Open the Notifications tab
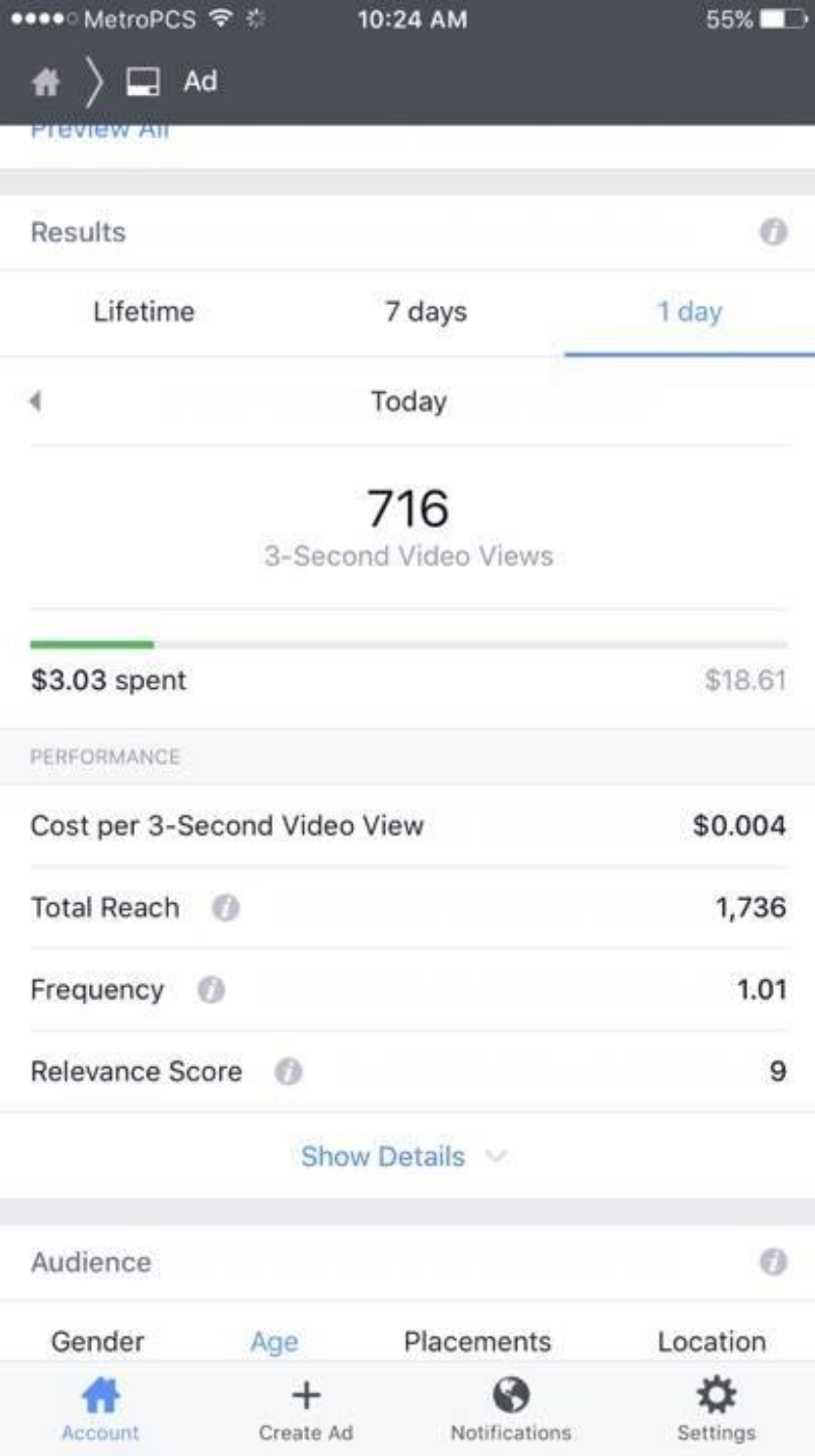 pyautogui.click(x=510, y=1409)
